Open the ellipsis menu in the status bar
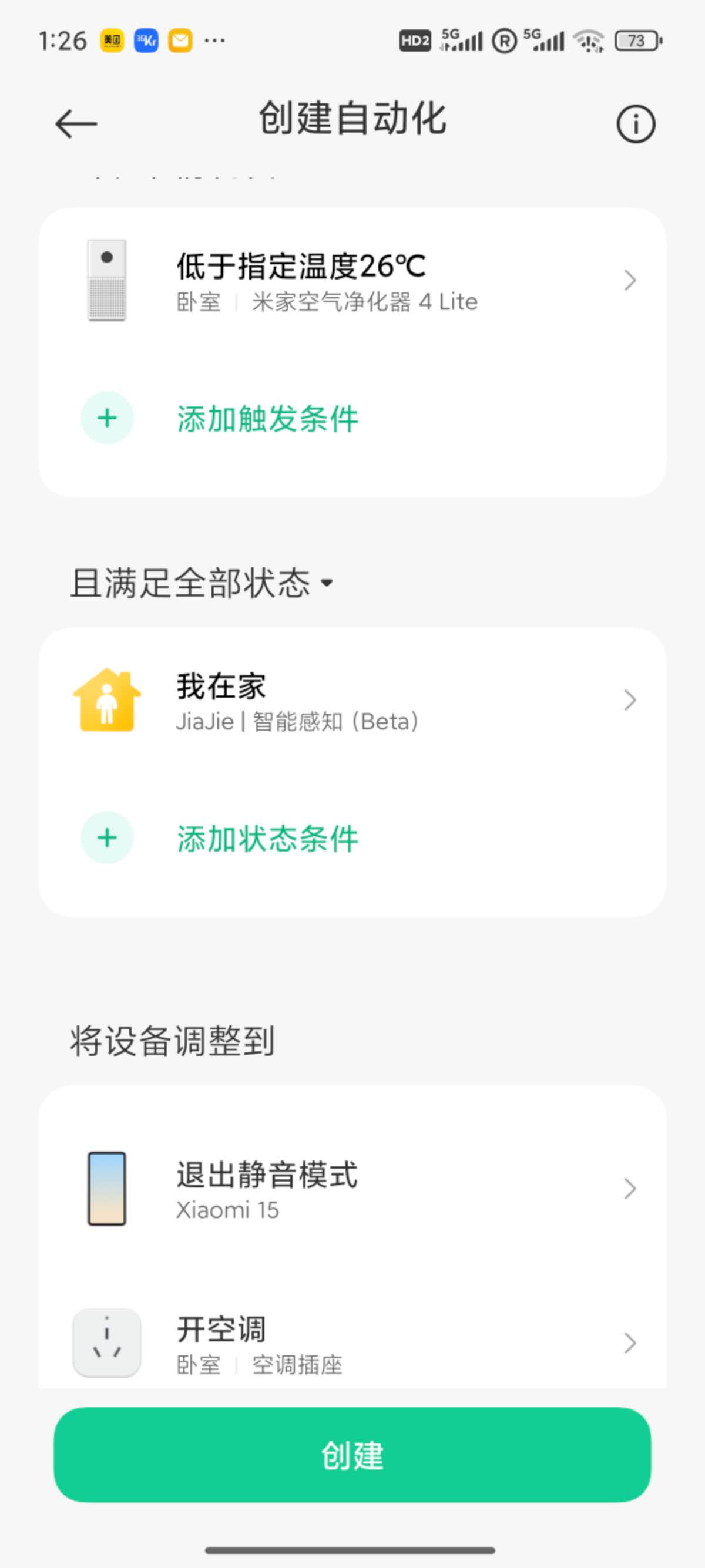Screen dimensions: 705x1568 click(x=214, y=40)
